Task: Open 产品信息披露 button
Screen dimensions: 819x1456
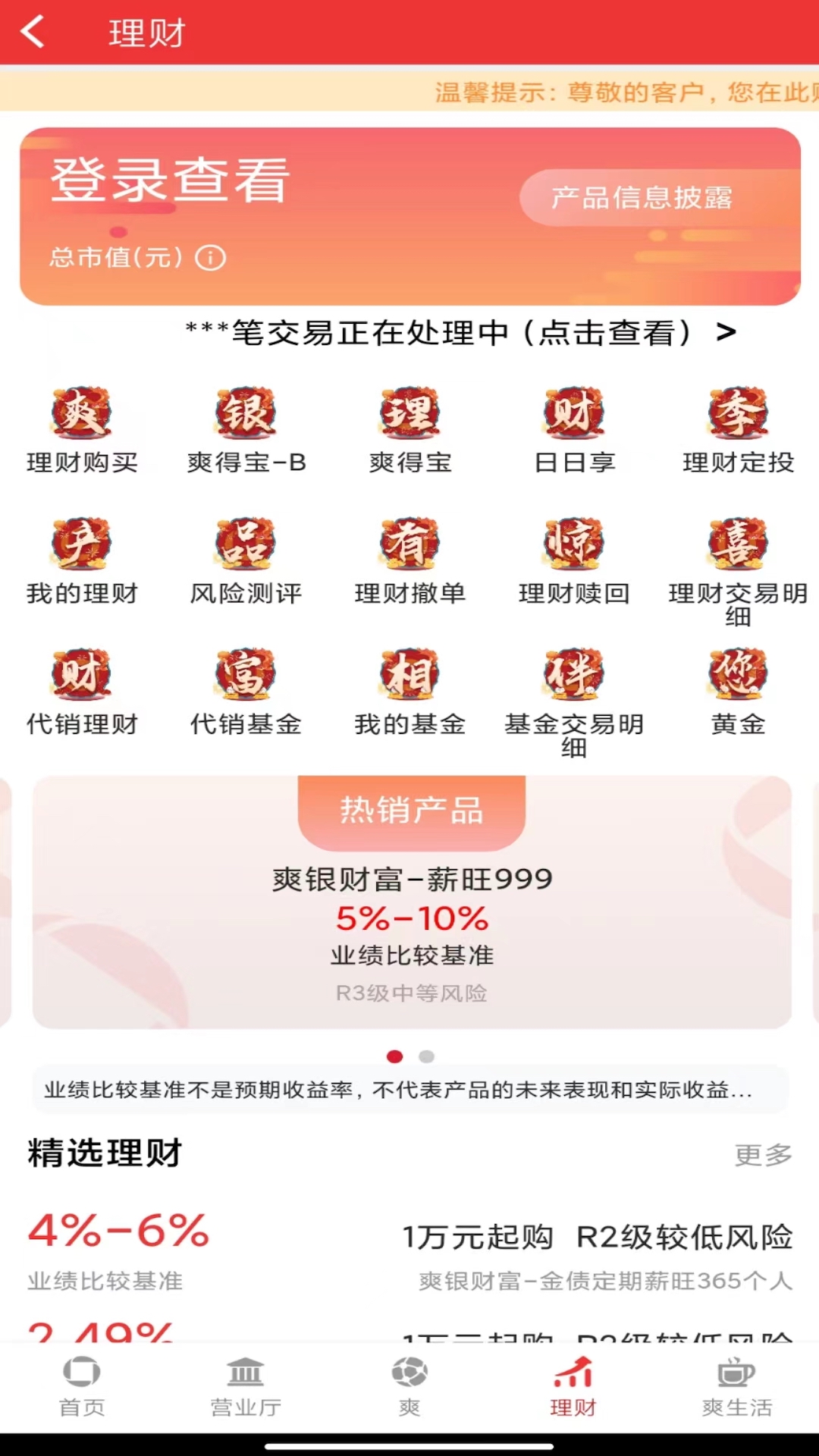Action: (641, 198)
